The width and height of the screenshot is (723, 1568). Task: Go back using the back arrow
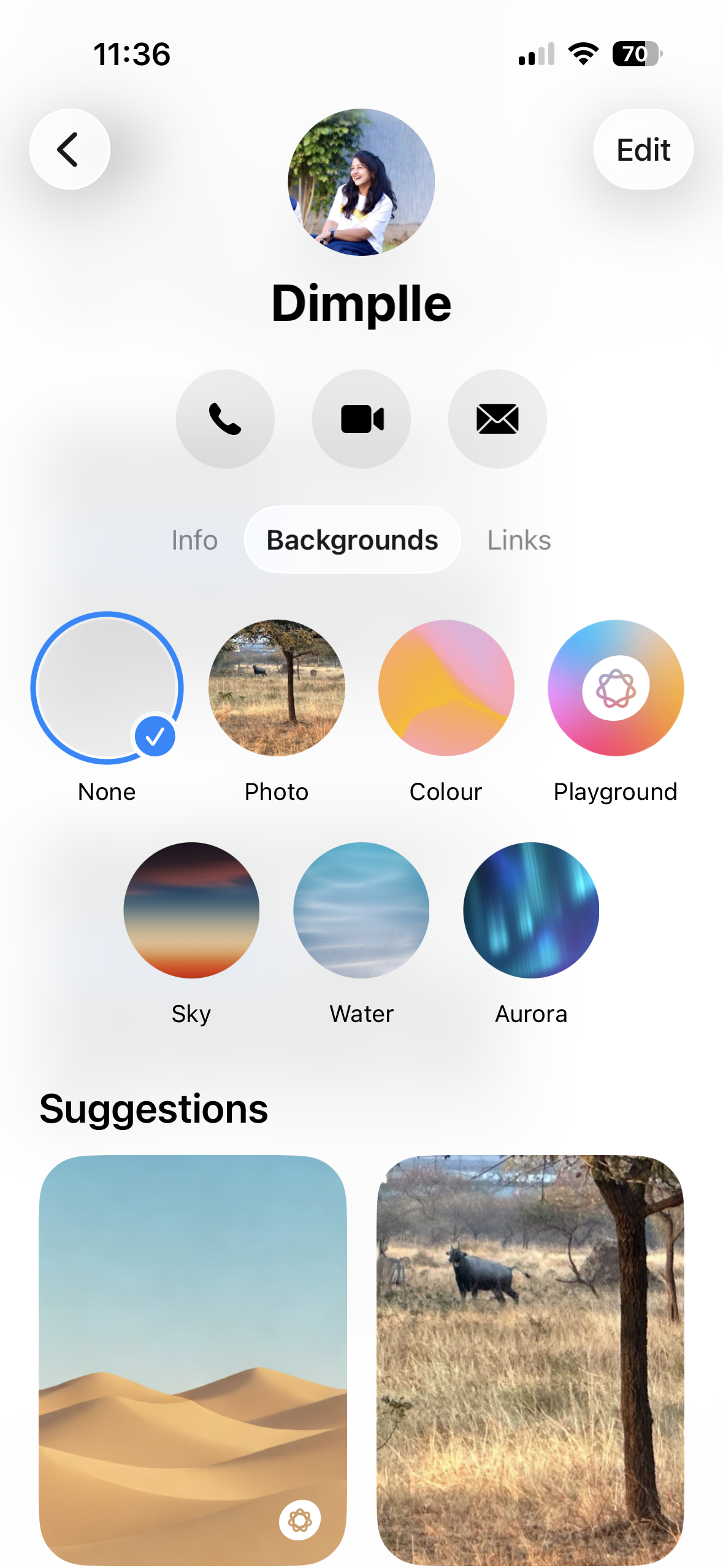tap(69, 149)
